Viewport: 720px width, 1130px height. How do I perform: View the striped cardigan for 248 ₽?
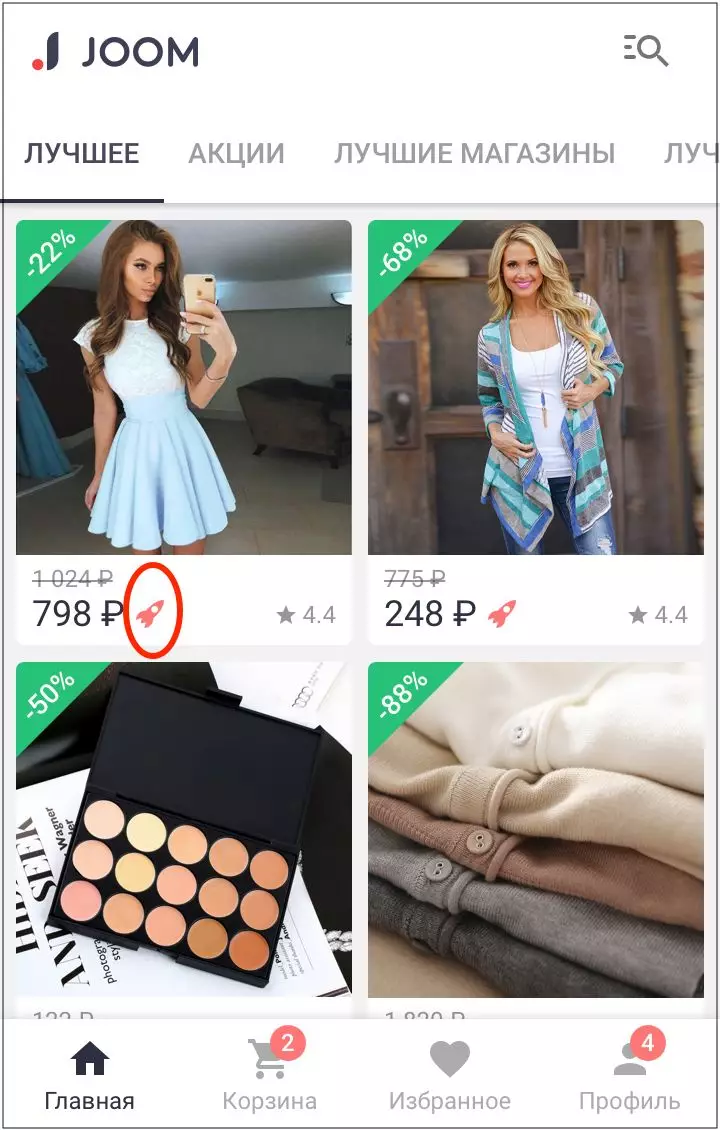click(x=536, y=388)
